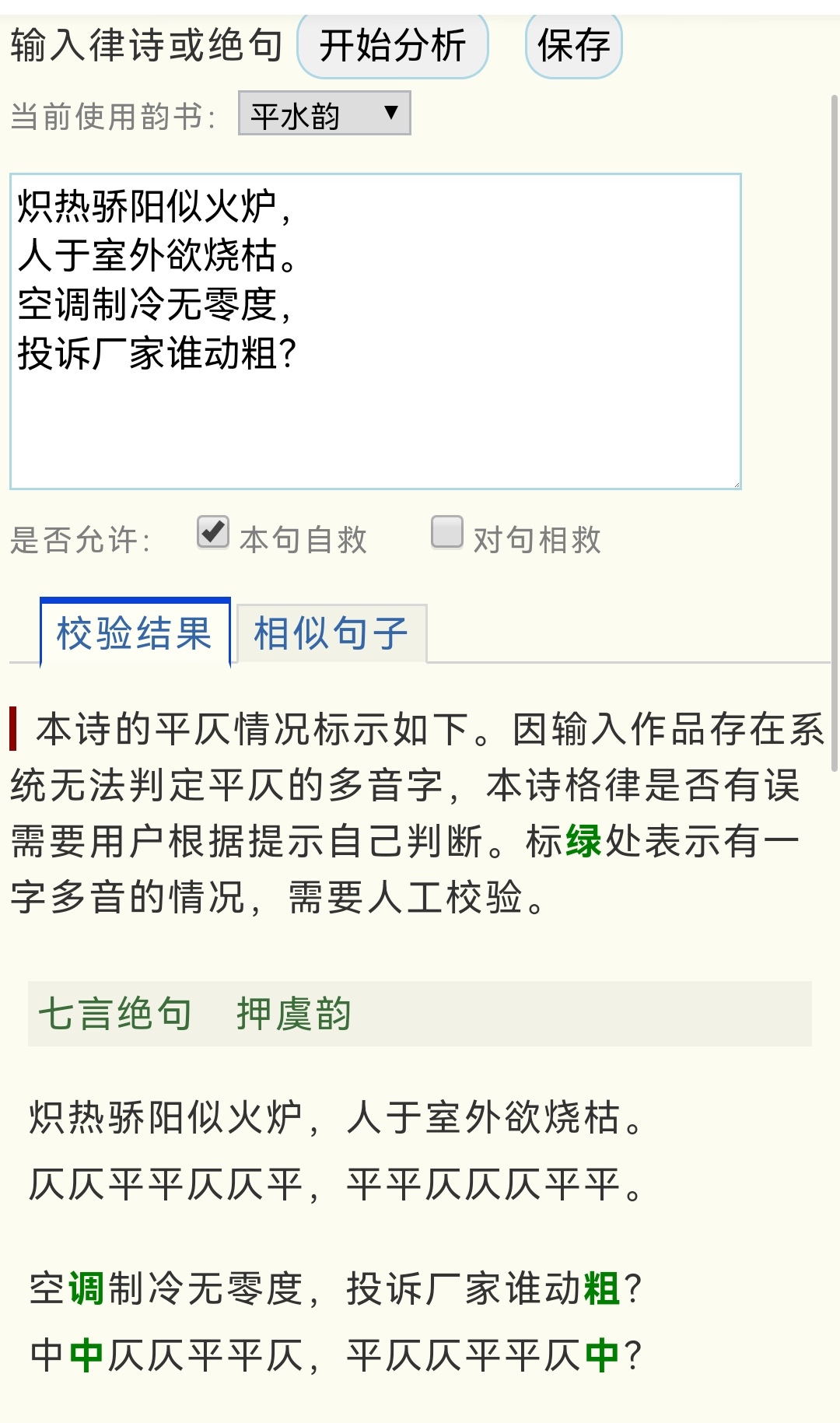
Task: Switch to the 相似句子 tab
Action: [329, 633]
